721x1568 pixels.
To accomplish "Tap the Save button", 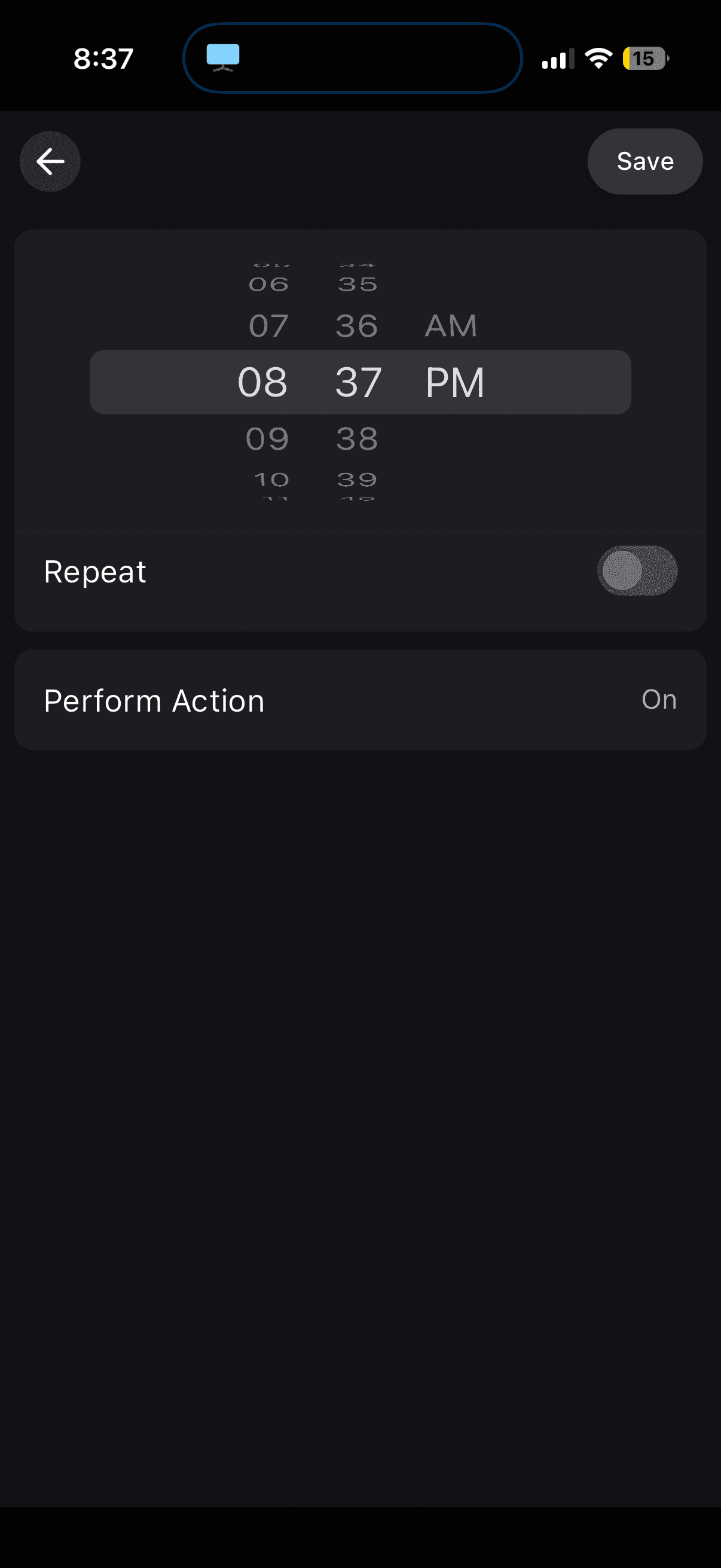I will 644,161.
